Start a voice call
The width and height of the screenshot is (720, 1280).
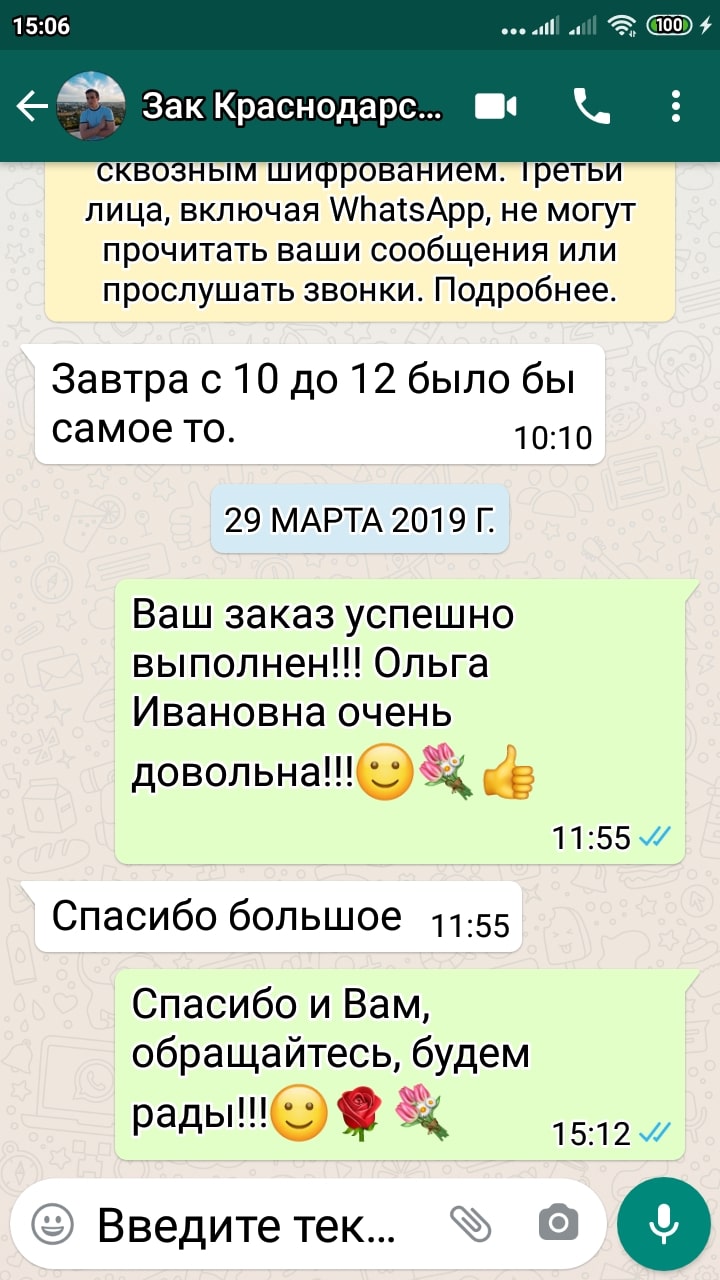(x=591, y=107)
